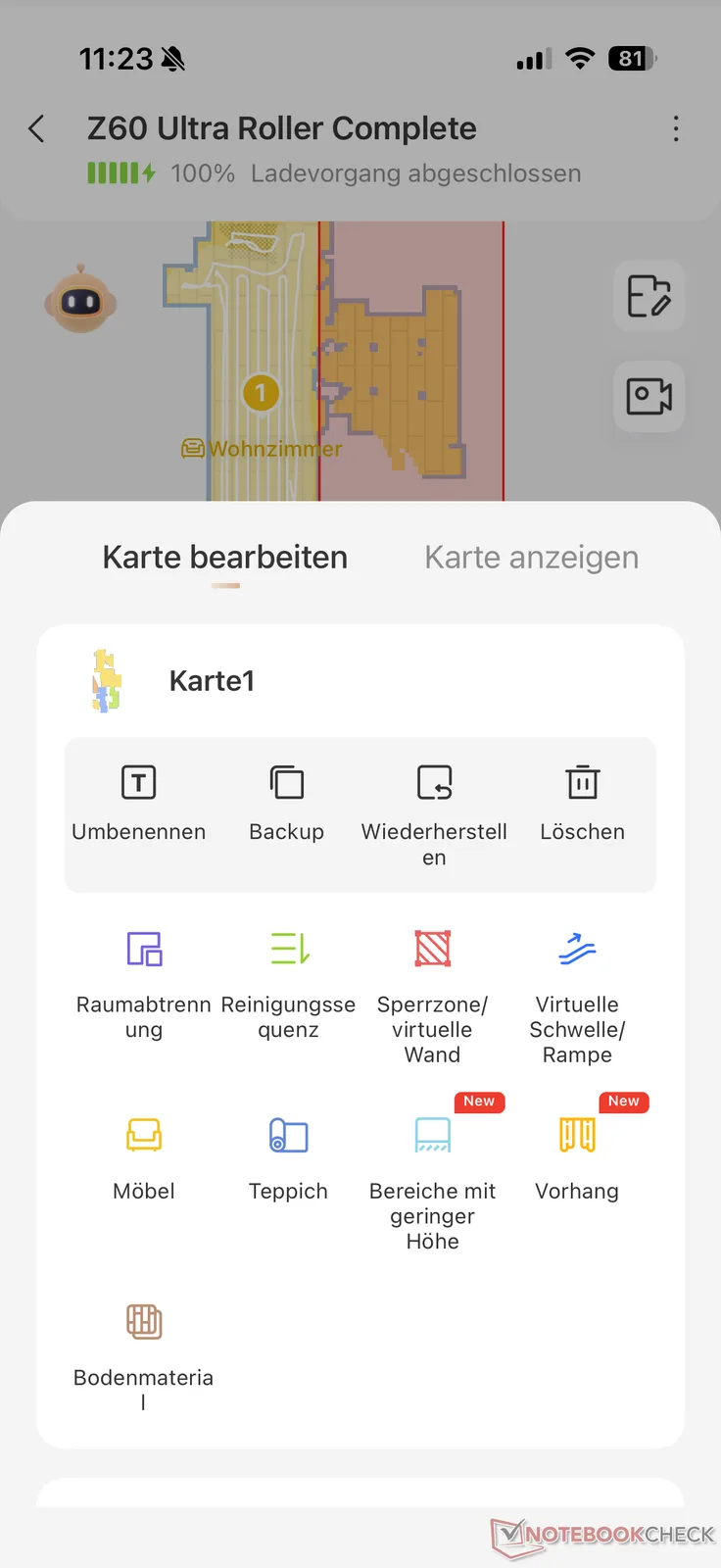Open the Teppich carpet option
Image resolution: width=721 pixels, height=1568 pixels.
click(x=288, y=1156)
